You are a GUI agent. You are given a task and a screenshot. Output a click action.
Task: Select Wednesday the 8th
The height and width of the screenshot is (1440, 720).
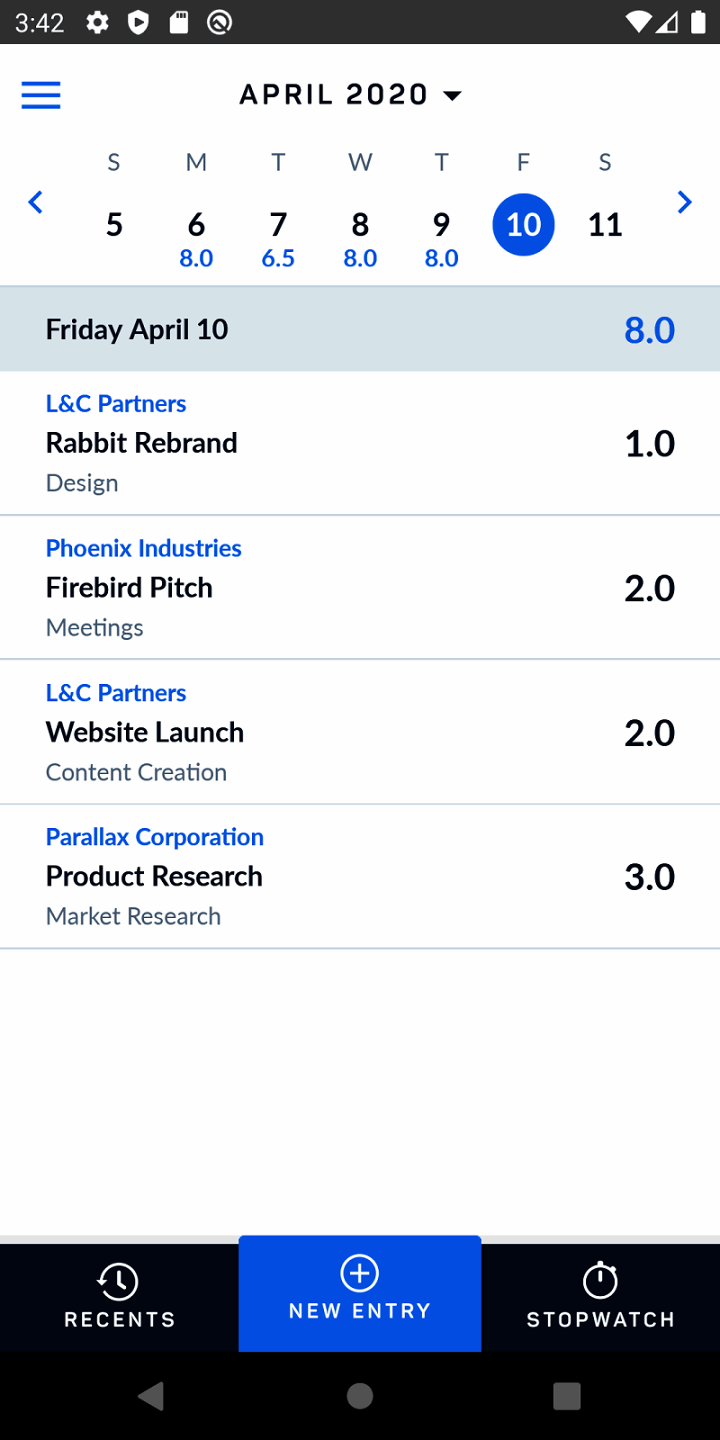(360, 235)
